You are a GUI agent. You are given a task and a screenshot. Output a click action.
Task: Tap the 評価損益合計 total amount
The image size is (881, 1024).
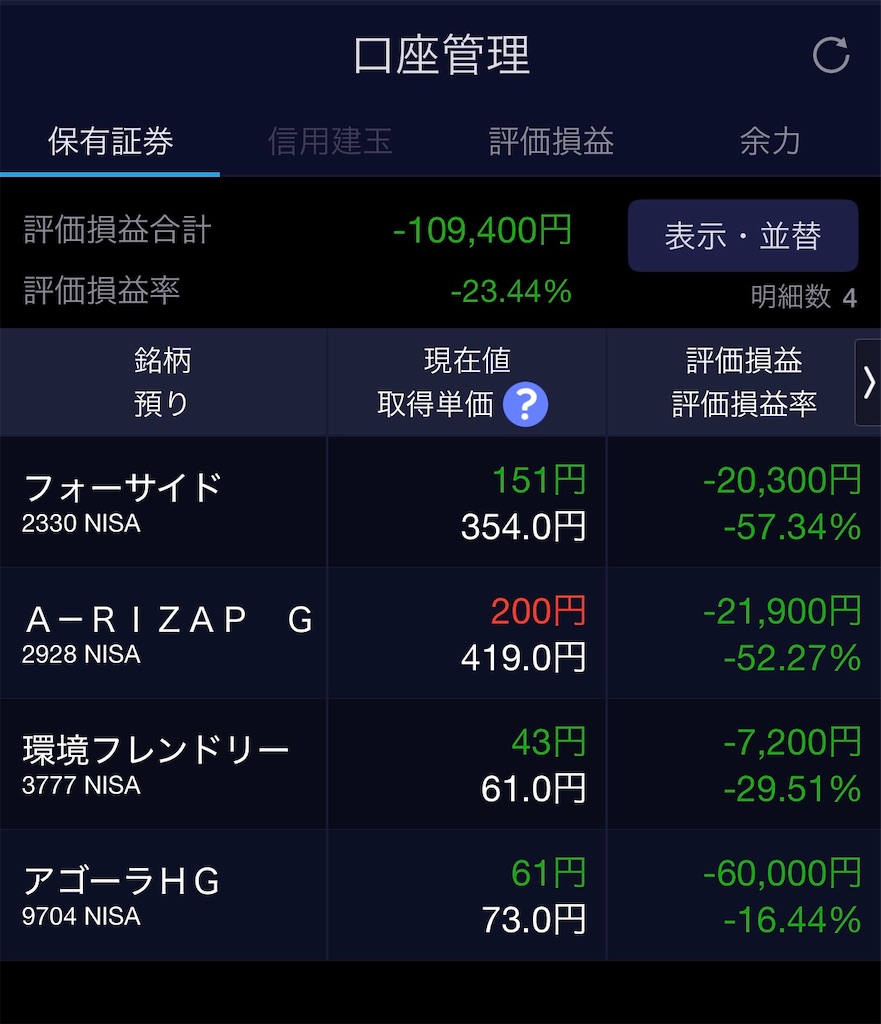[x=484, y=232]
